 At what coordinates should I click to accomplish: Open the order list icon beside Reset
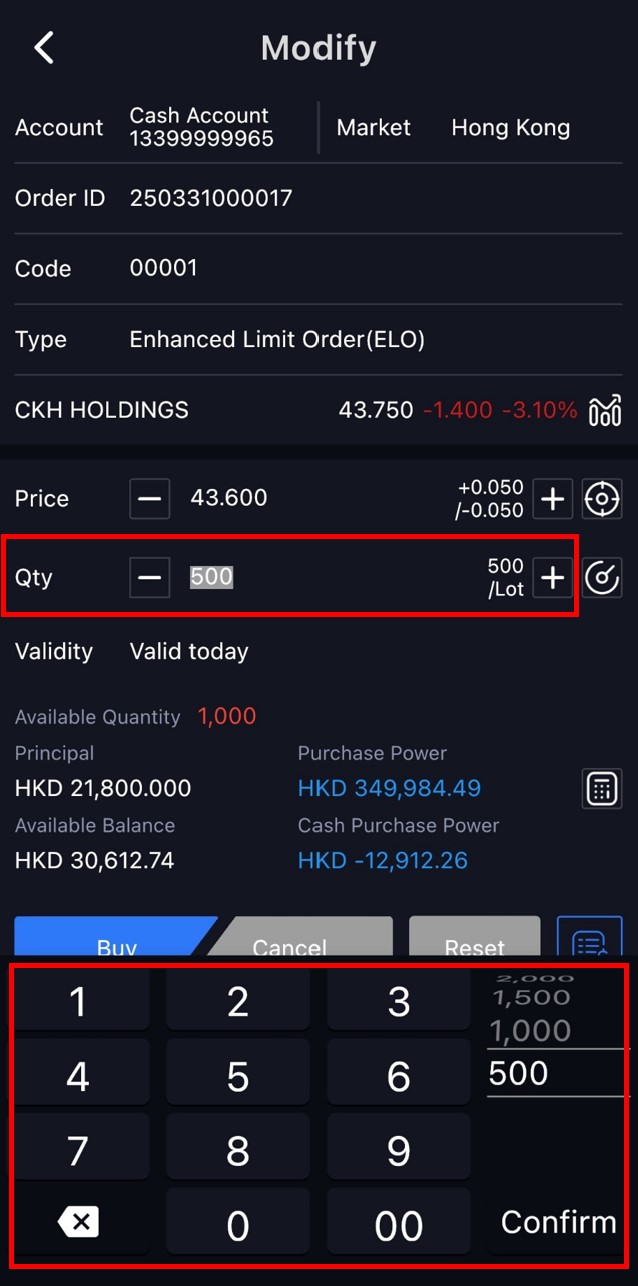pos(590,940)
